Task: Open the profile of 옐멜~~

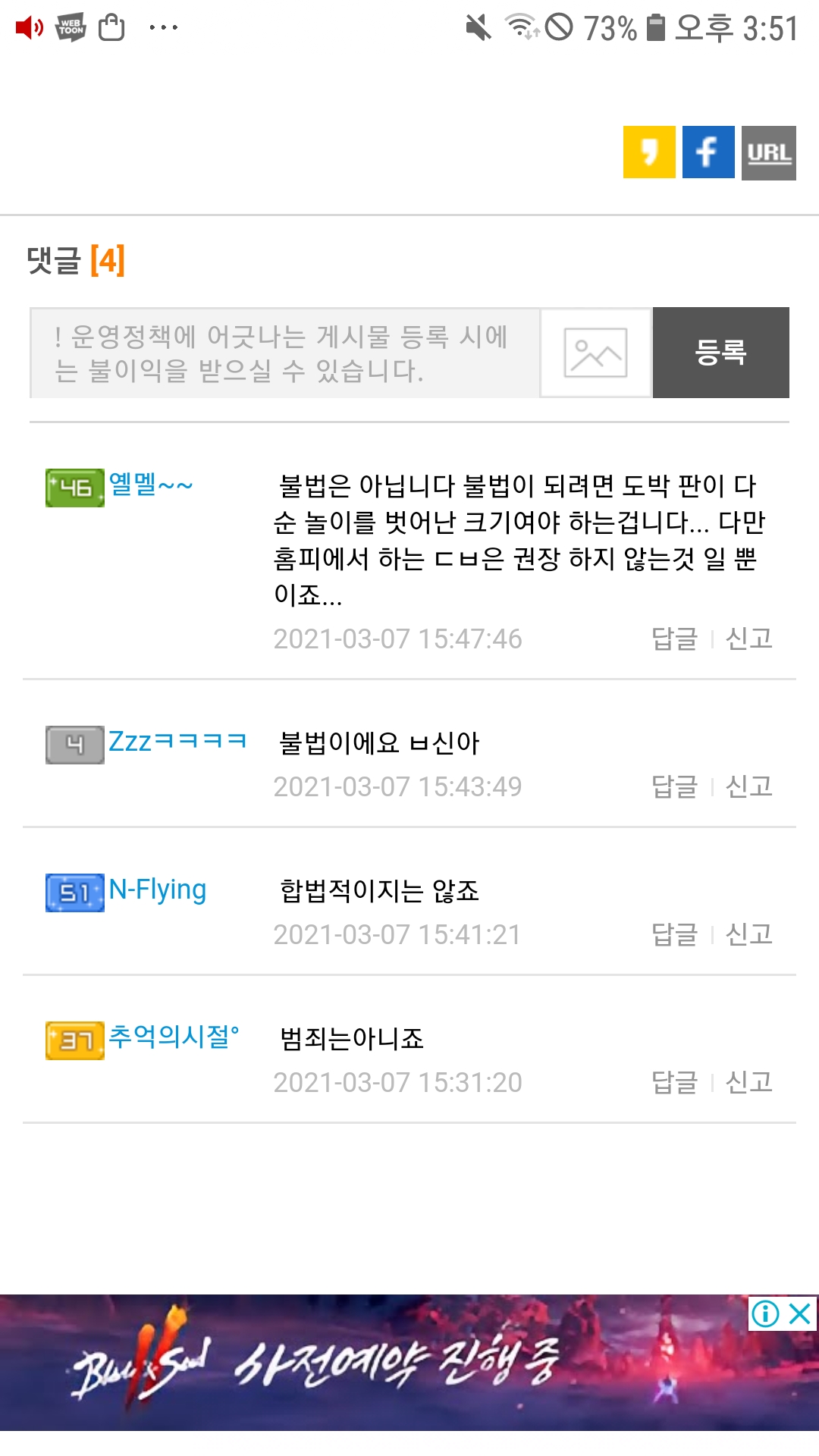Action: pyautogui.click(x=150, y=484)
